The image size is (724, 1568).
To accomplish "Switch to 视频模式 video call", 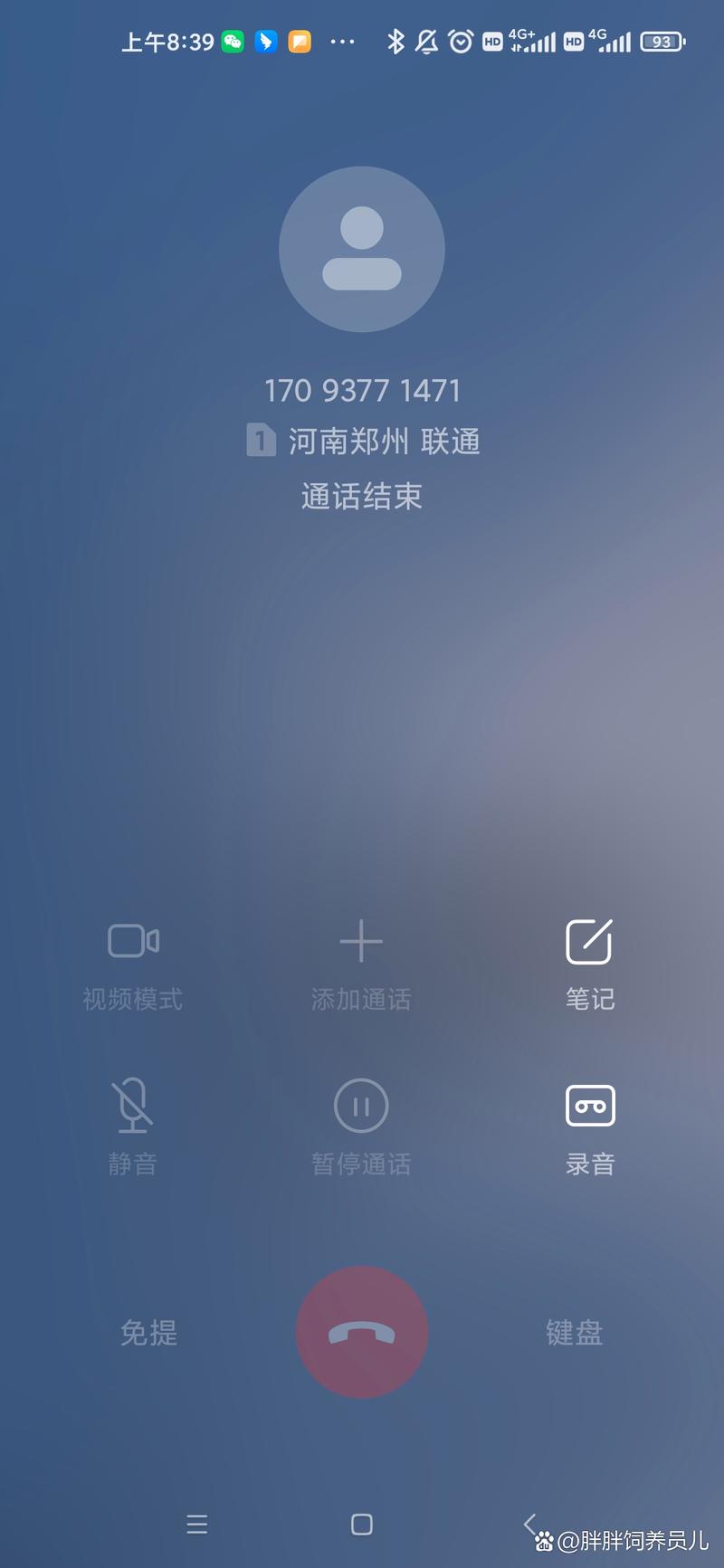I will [x=133, y=965].
